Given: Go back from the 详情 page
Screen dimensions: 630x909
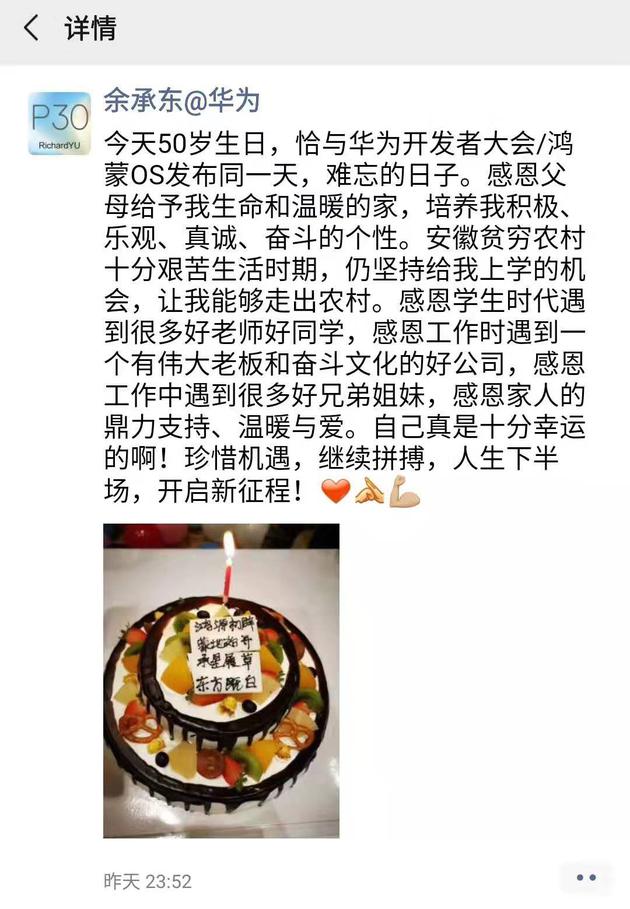Looking at the screenshot, I should point(31,29).
